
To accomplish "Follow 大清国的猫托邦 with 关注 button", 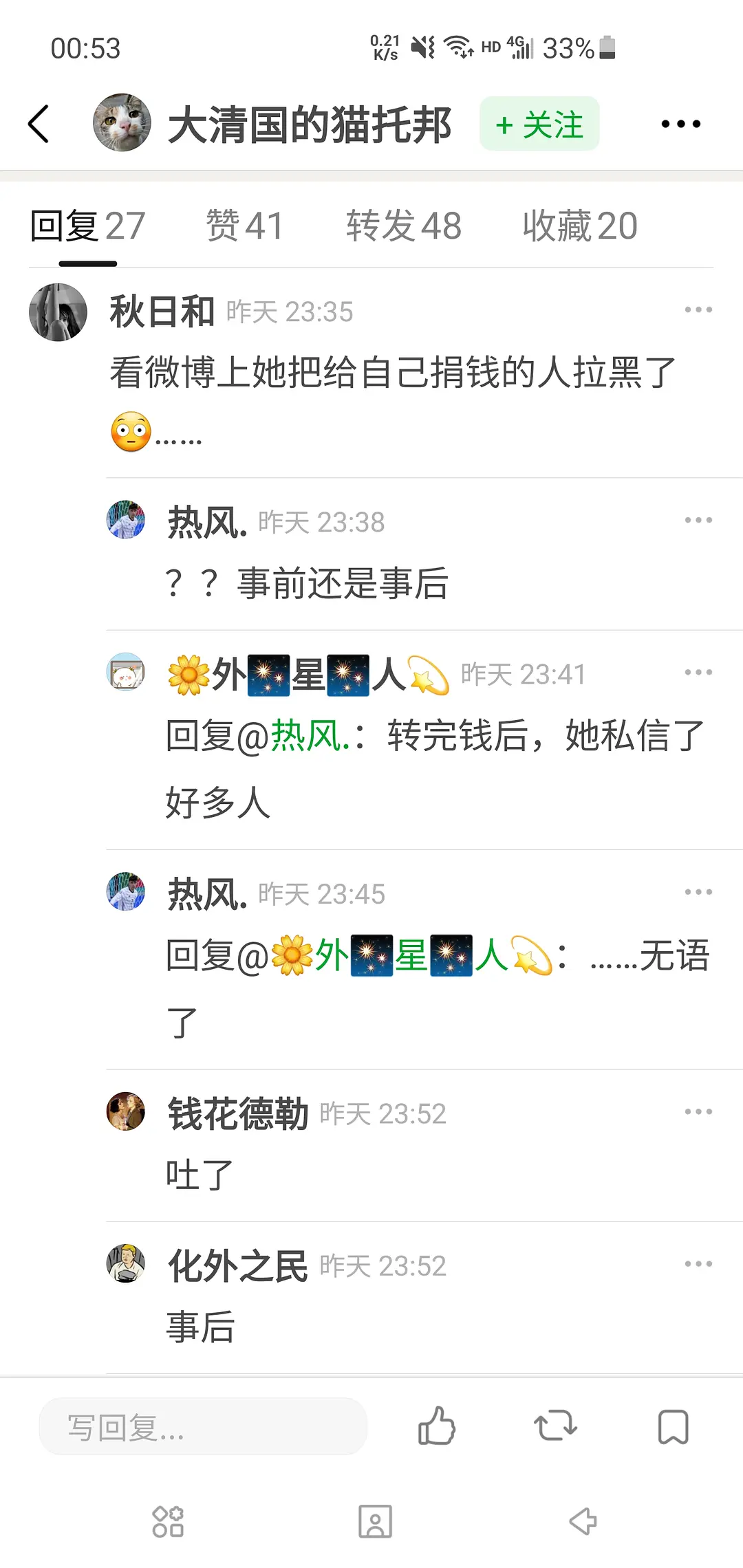I will click(x=539, y=124).
